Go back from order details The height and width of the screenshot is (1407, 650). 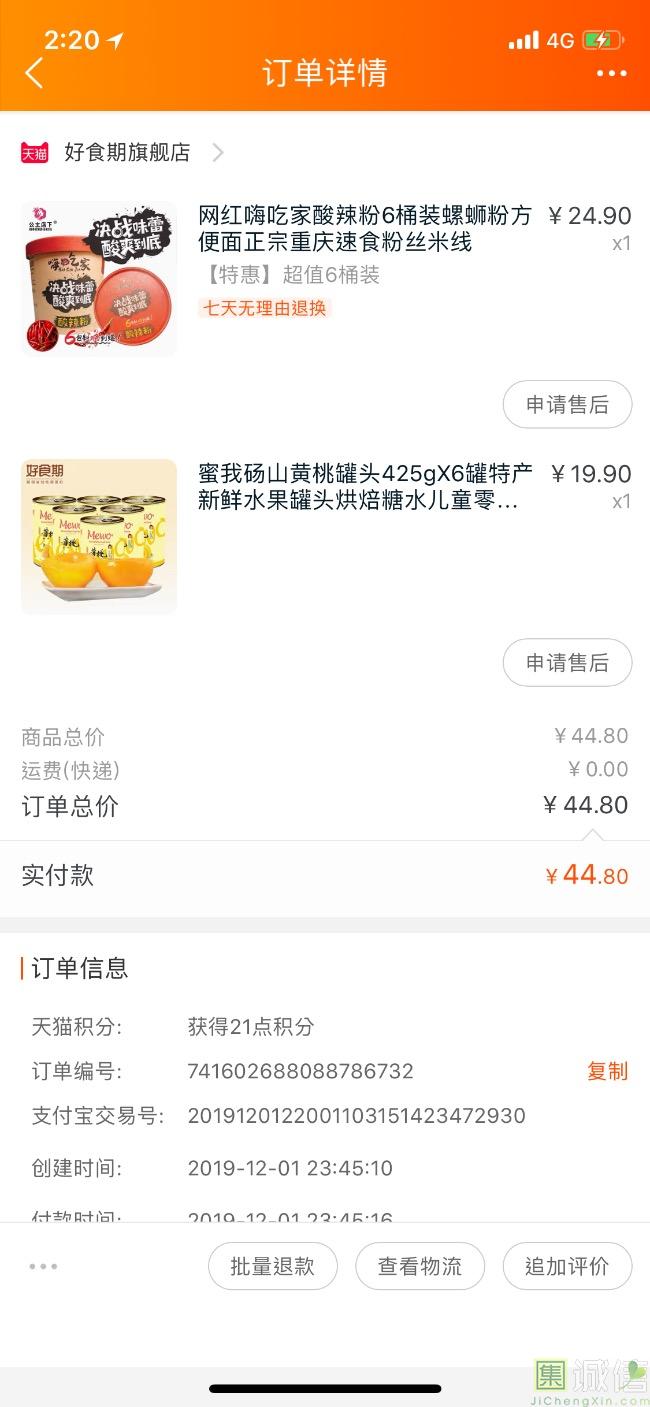coord(35,73)
